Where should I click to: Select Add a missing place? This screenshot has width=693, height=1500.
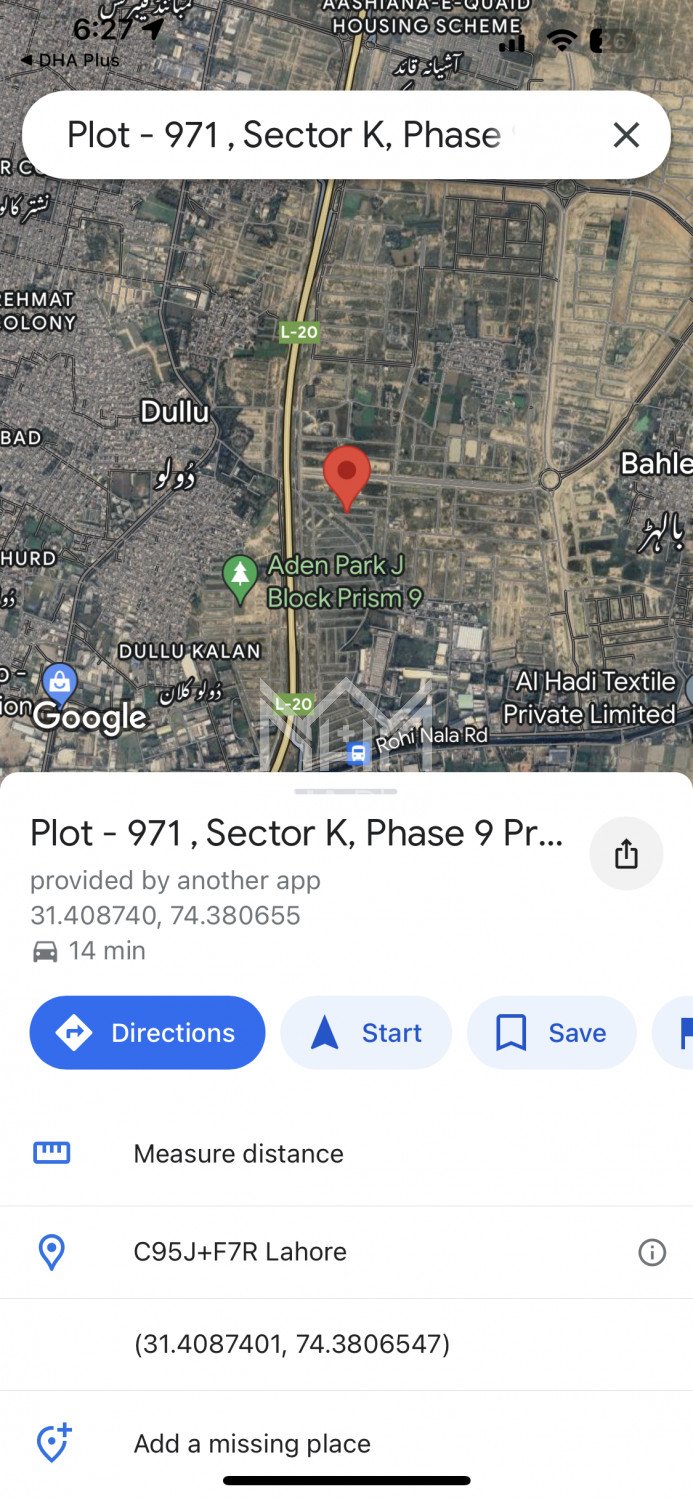tap(252, 1444)
